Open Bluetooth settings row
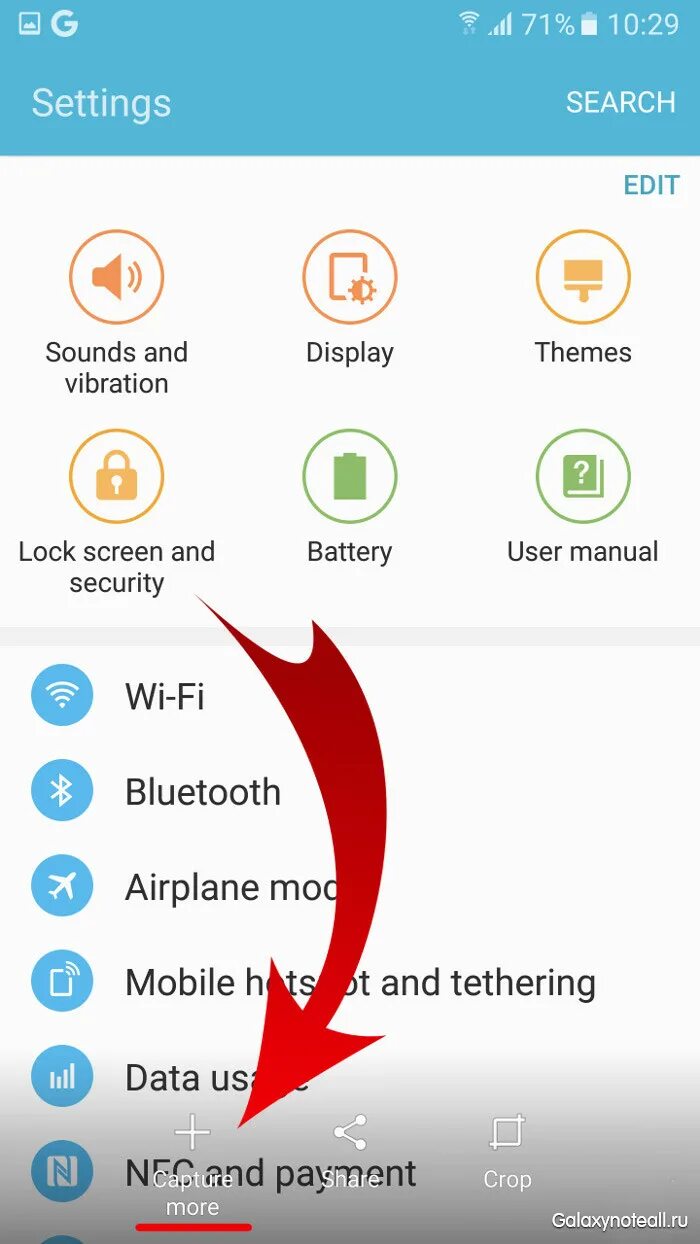 (x=350, y=791)
